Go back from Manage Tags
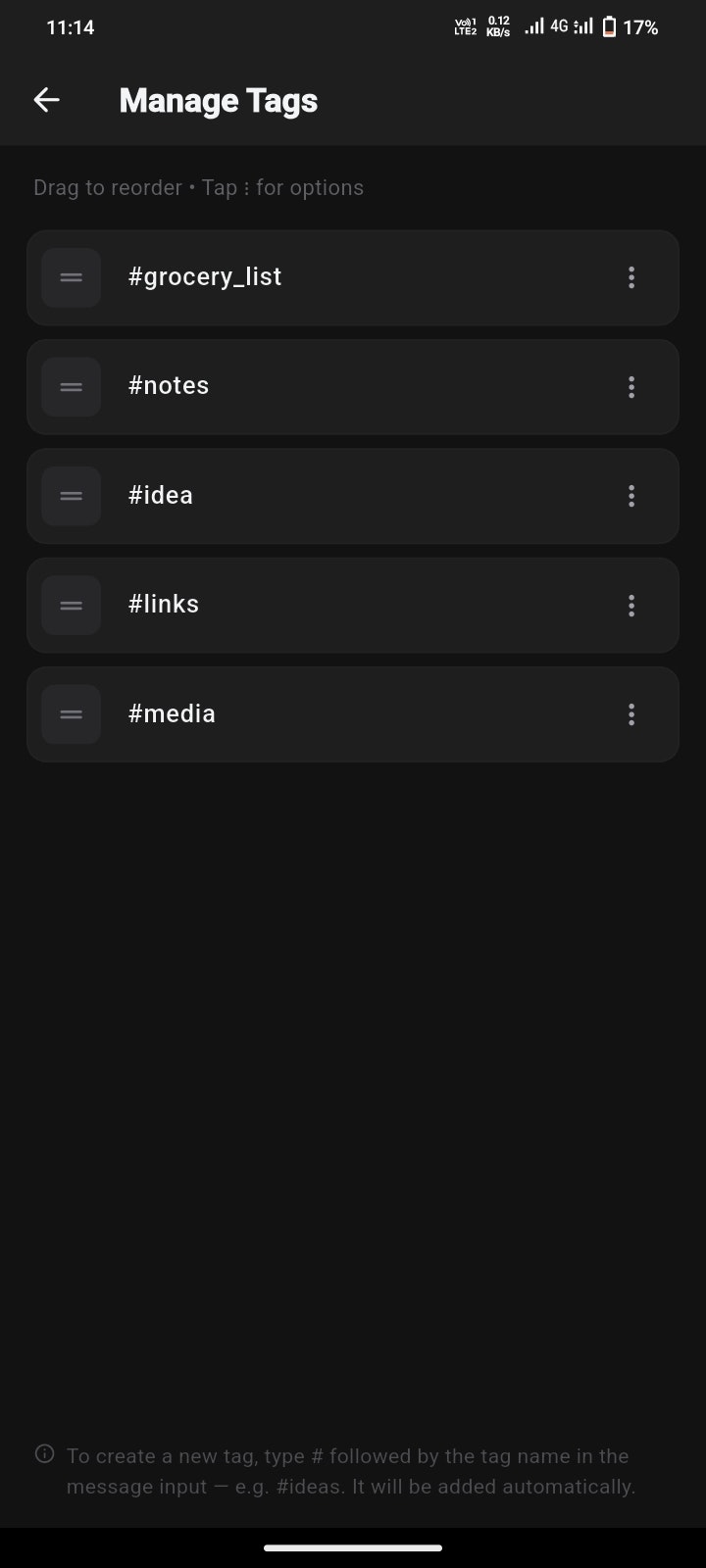Viewport: 706px width, 1568px height. click(47, 100)
